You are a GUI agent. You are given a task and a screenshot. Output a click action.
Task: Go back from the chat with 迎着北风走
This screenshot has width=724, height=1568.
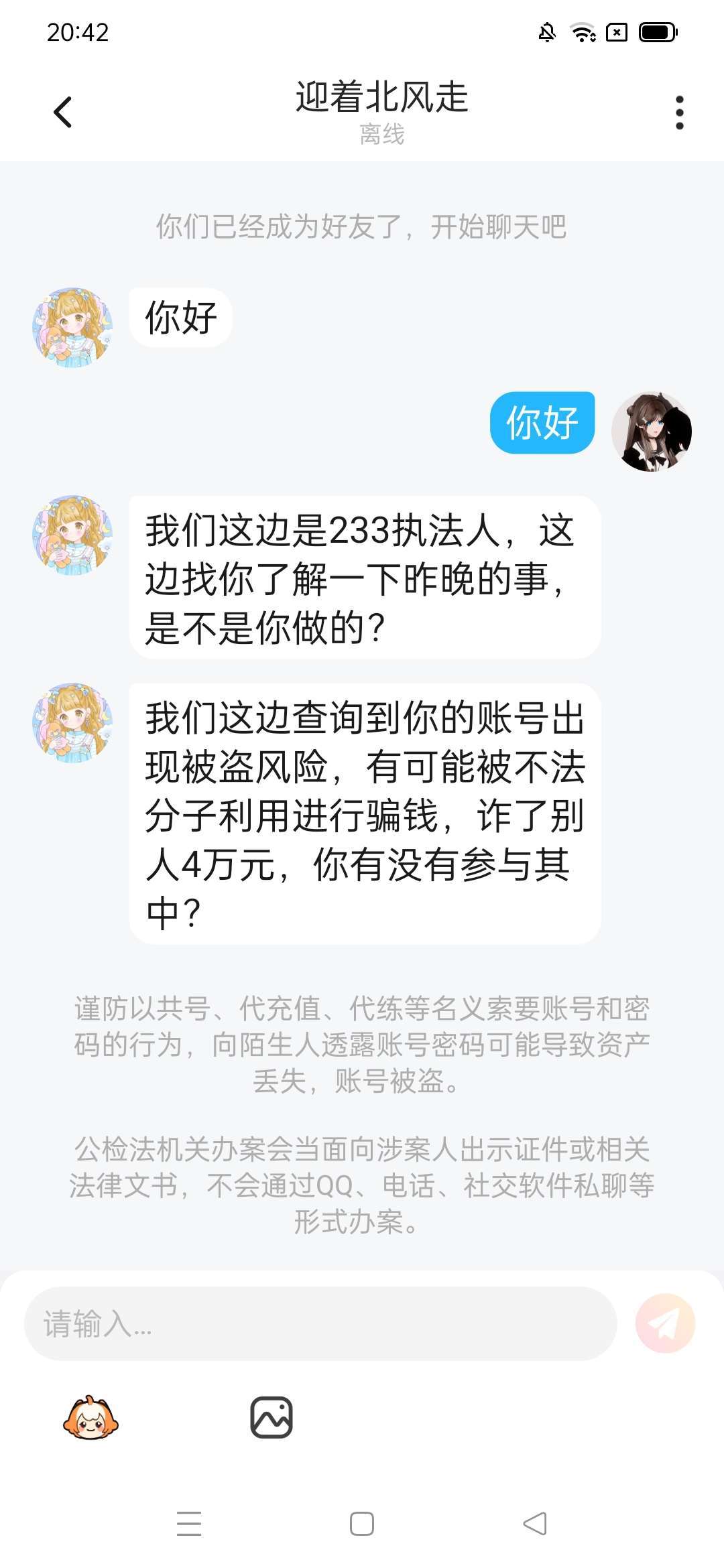[x=62, y=112]
